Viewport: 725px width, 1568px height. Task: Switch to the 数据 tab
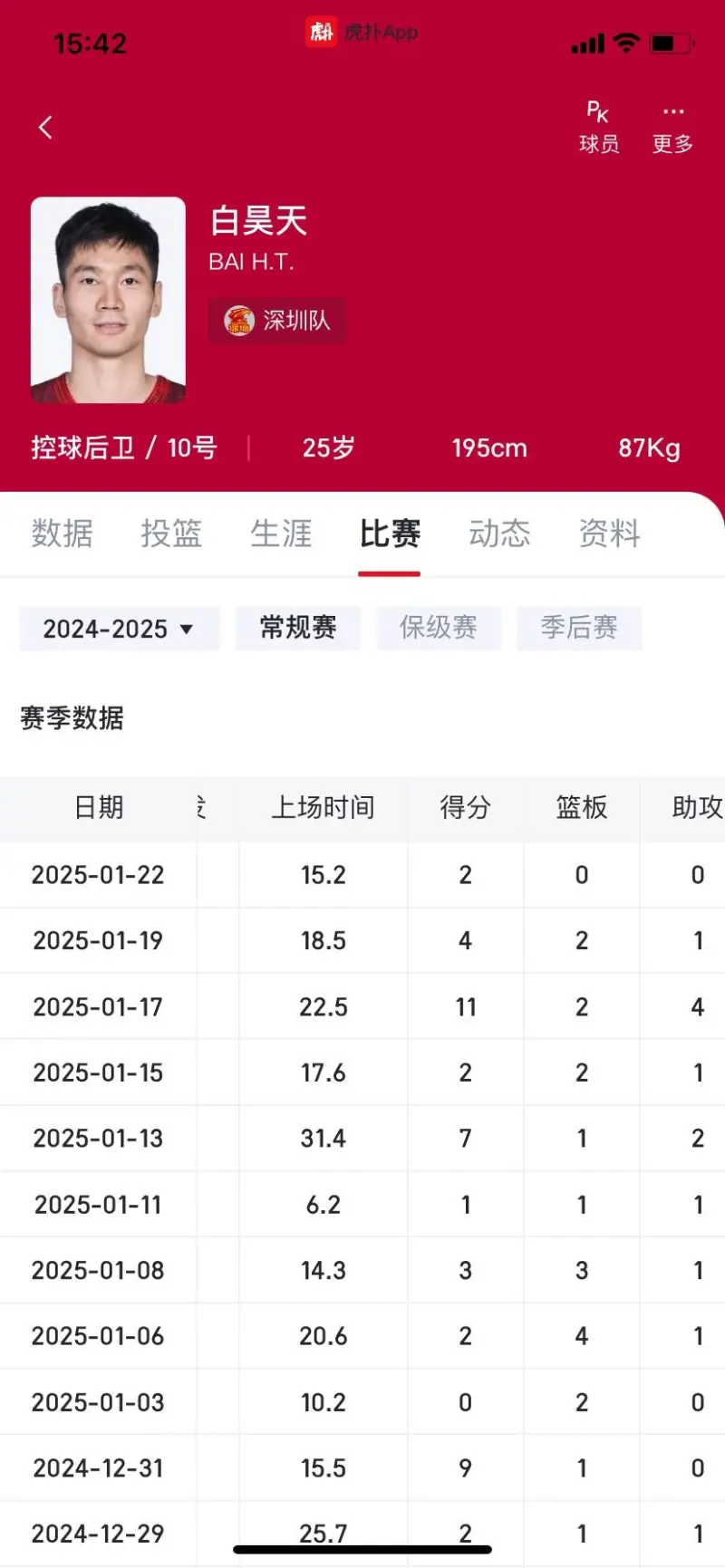pyautogui.click(x=62, y=534)
